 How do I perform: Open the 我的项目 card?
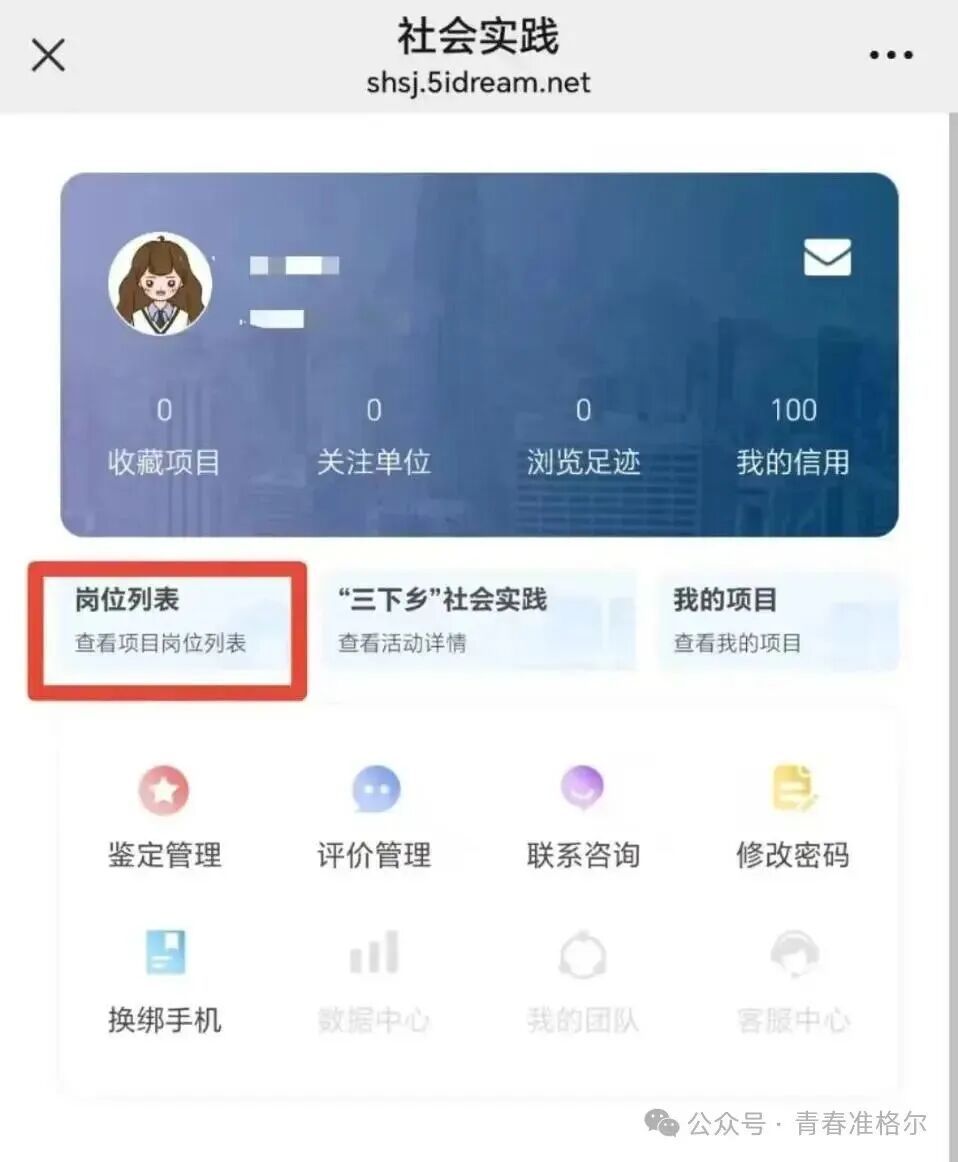[x=778, y=620]
